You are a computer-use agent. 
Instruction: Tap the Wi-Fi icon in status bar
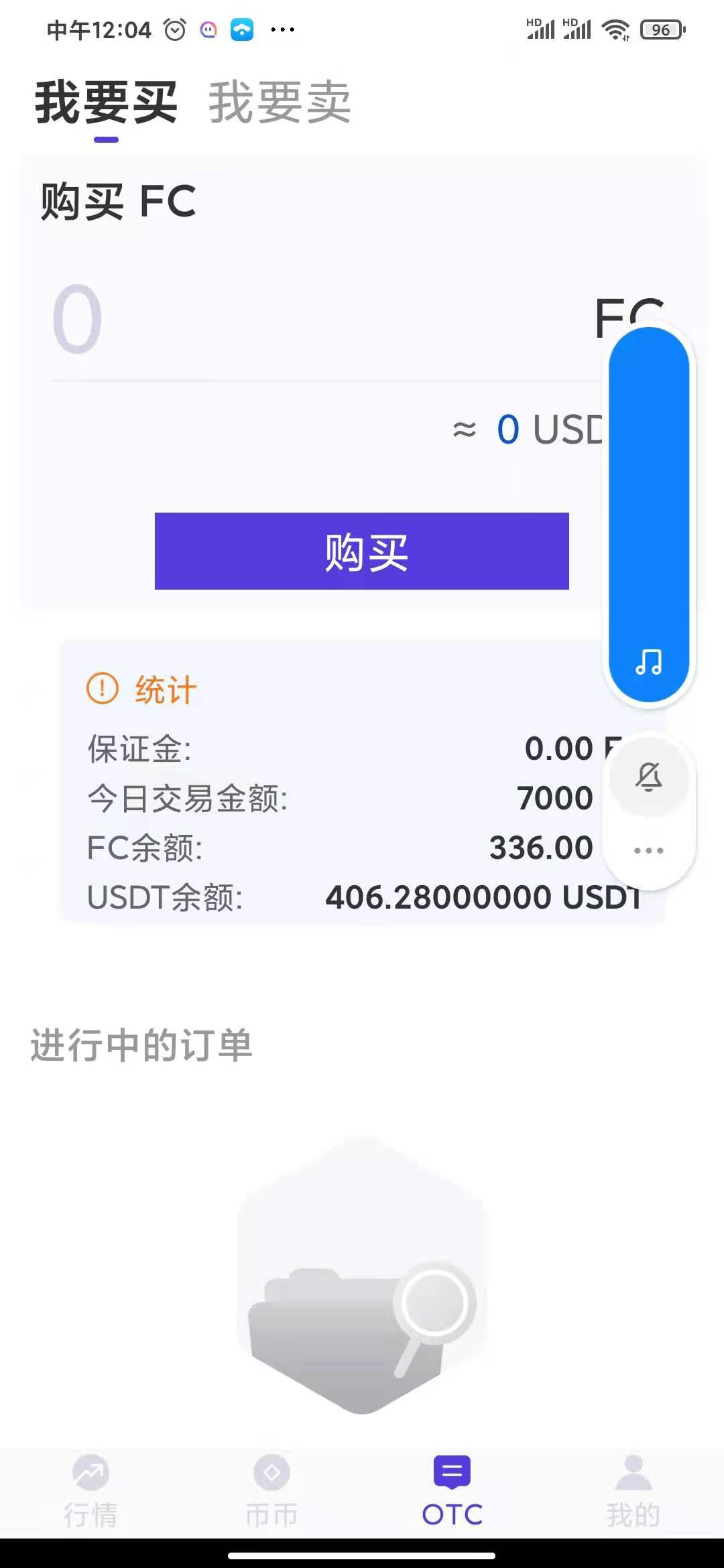[x=615, y=29]
